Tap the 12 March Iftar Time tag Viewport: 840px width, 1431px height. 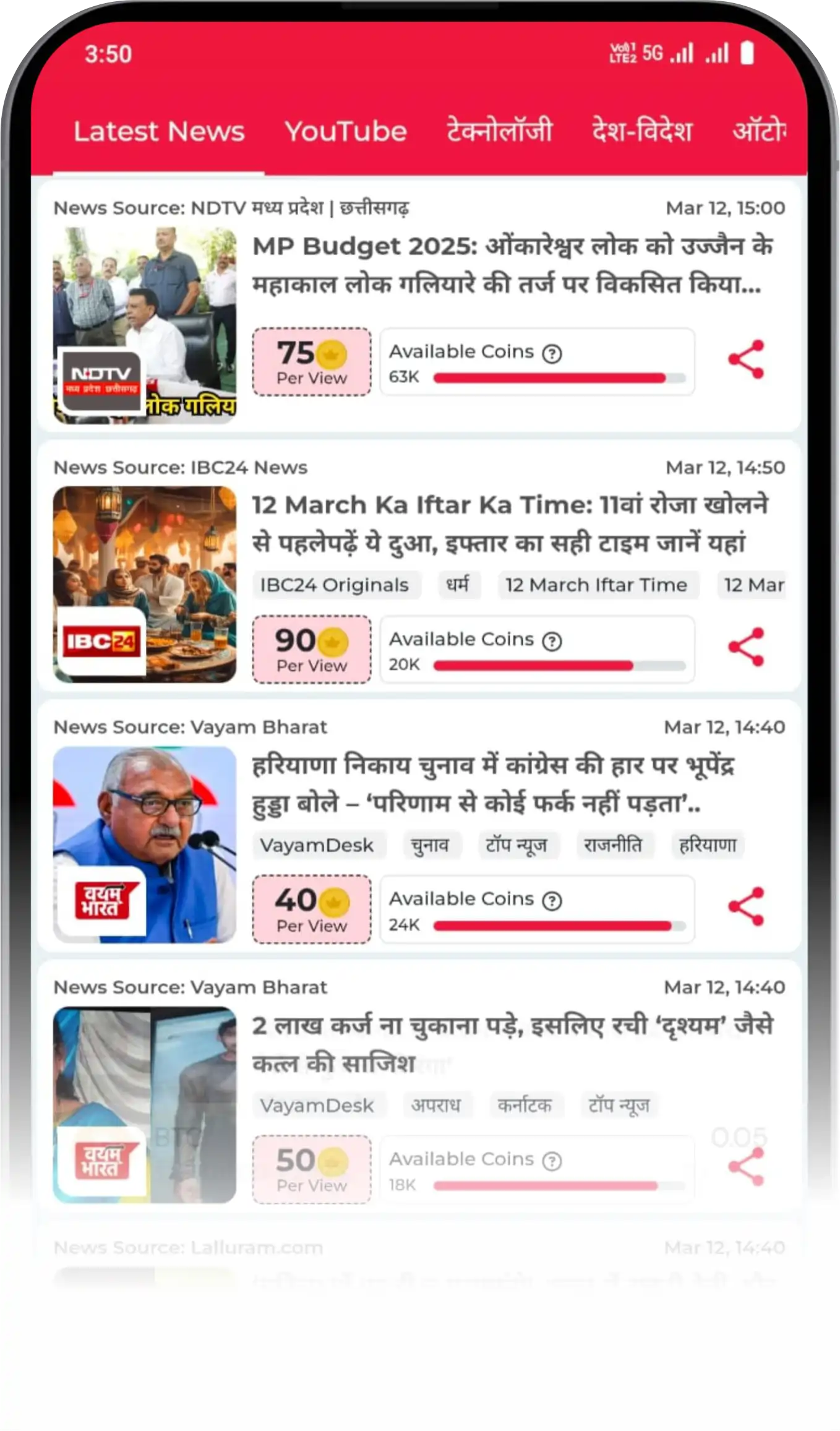(x=596, y=585)
